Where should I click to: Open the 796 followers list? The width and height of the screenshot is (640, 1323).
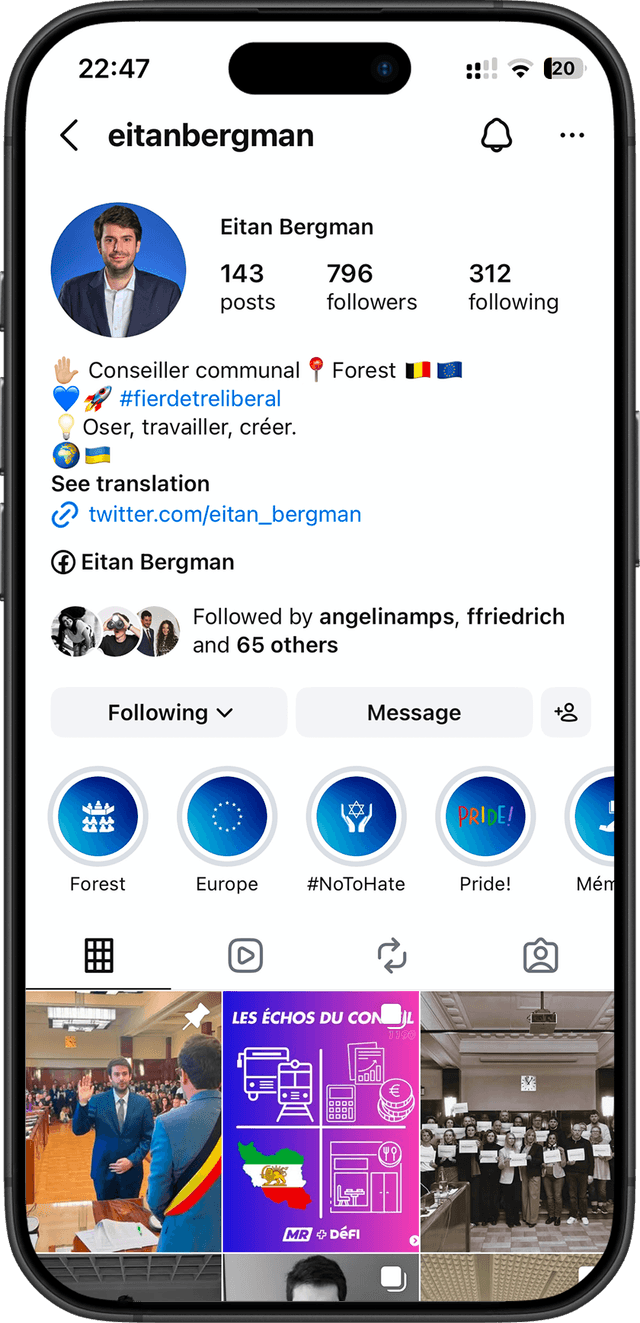click(x=371, y=287)
